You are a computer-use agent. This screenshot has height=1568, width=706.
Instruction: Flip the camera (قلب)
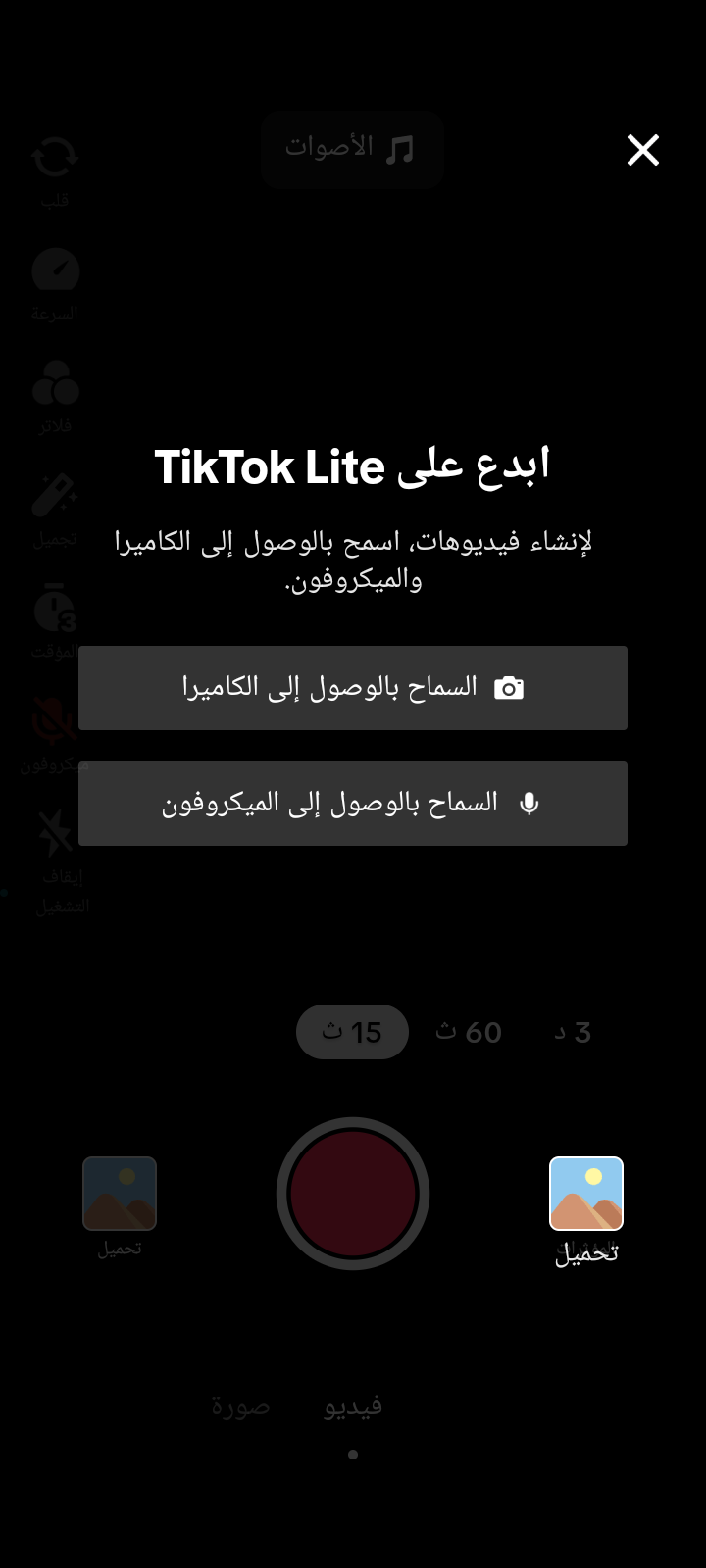[x=55, y=171]
